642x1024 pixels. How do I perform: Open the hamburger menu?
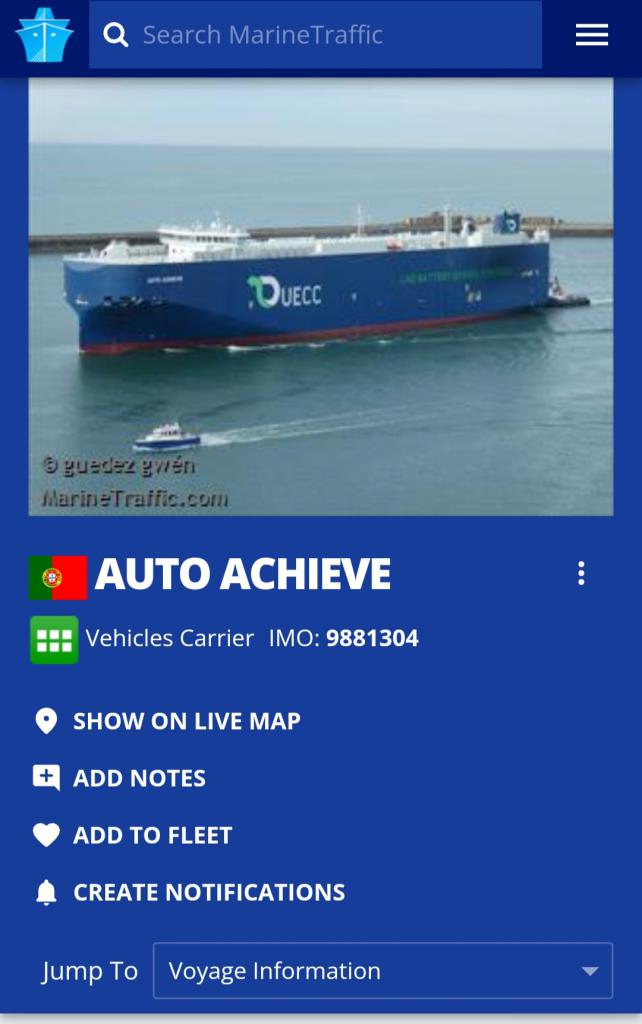tap(591, 35)
